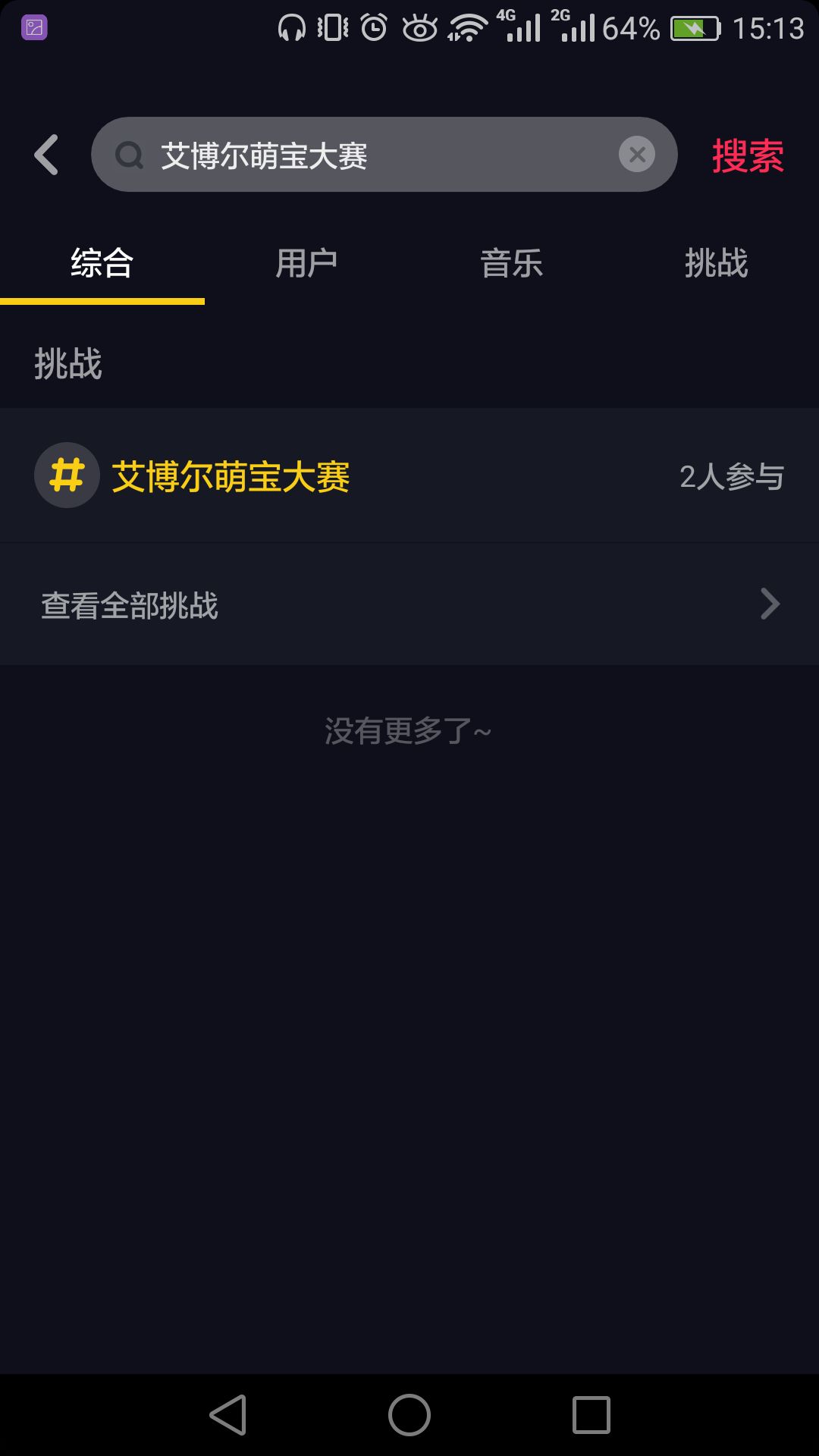This screenshot has height=1456, width=819.
Task: Open 查看全部挑战 to view all challenges
Action: point(409,605)
